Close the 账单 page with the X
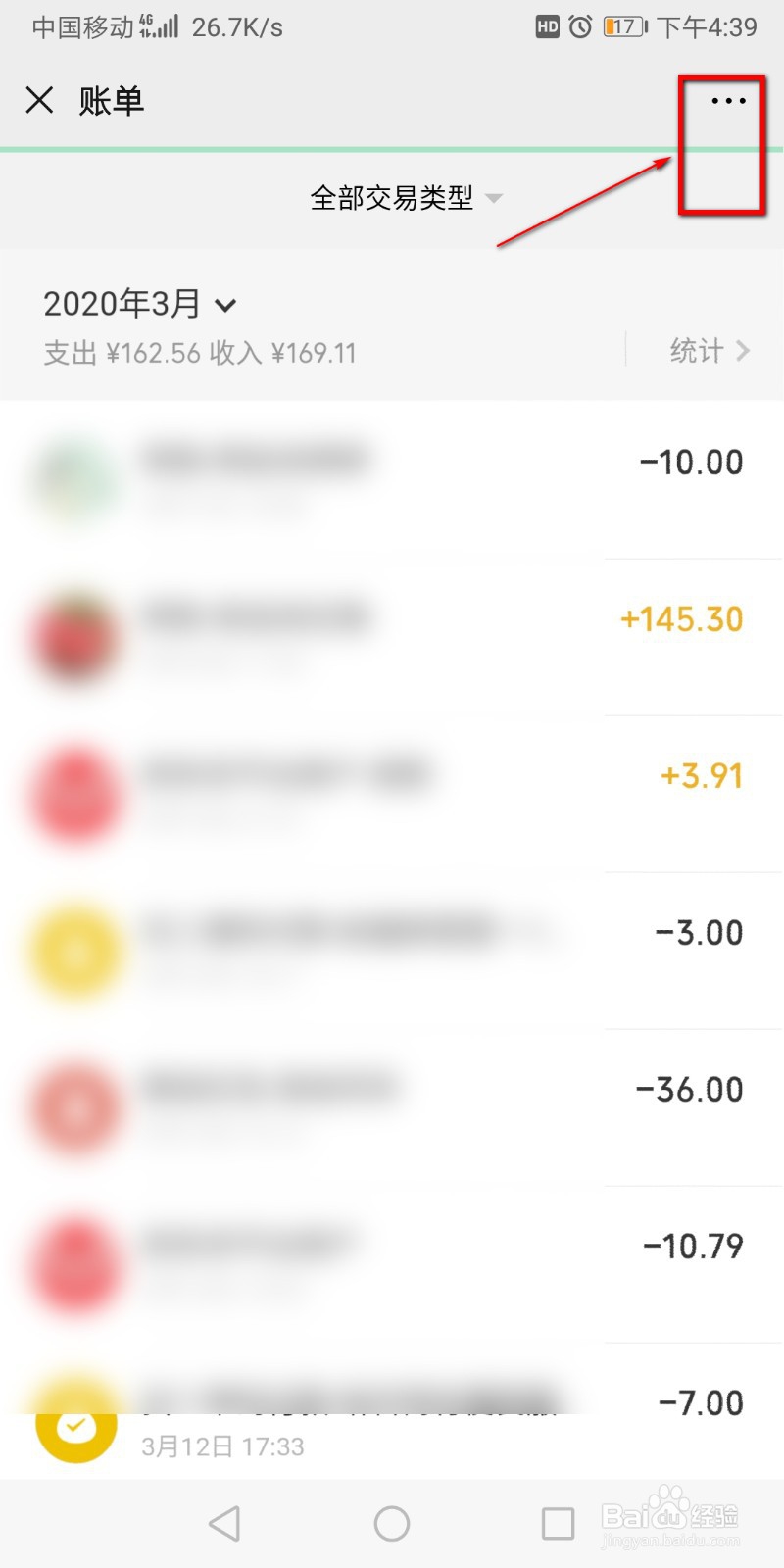The image size is (784, 1568). click(39, 100)
